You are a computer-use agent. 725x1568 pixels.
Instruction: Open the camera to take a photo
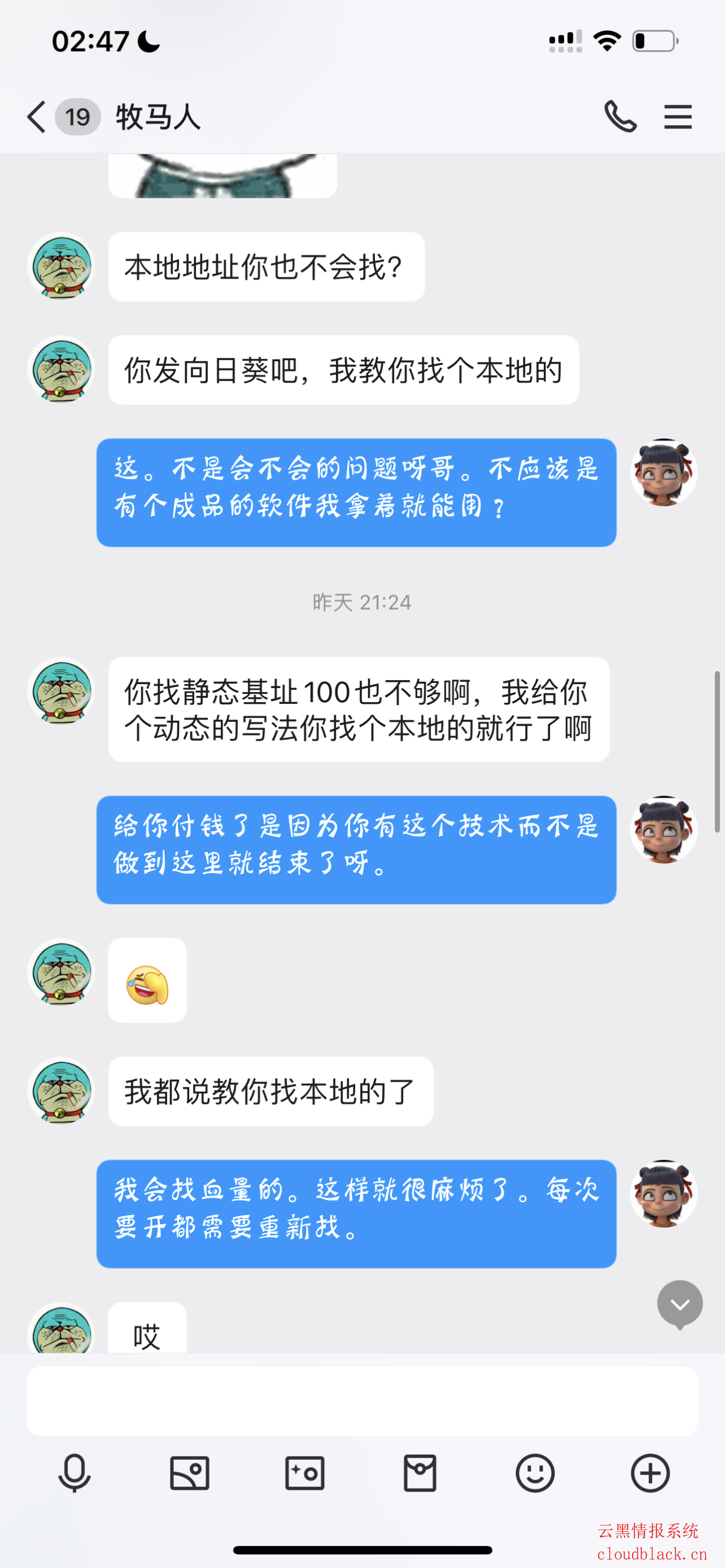point(304,1473)
